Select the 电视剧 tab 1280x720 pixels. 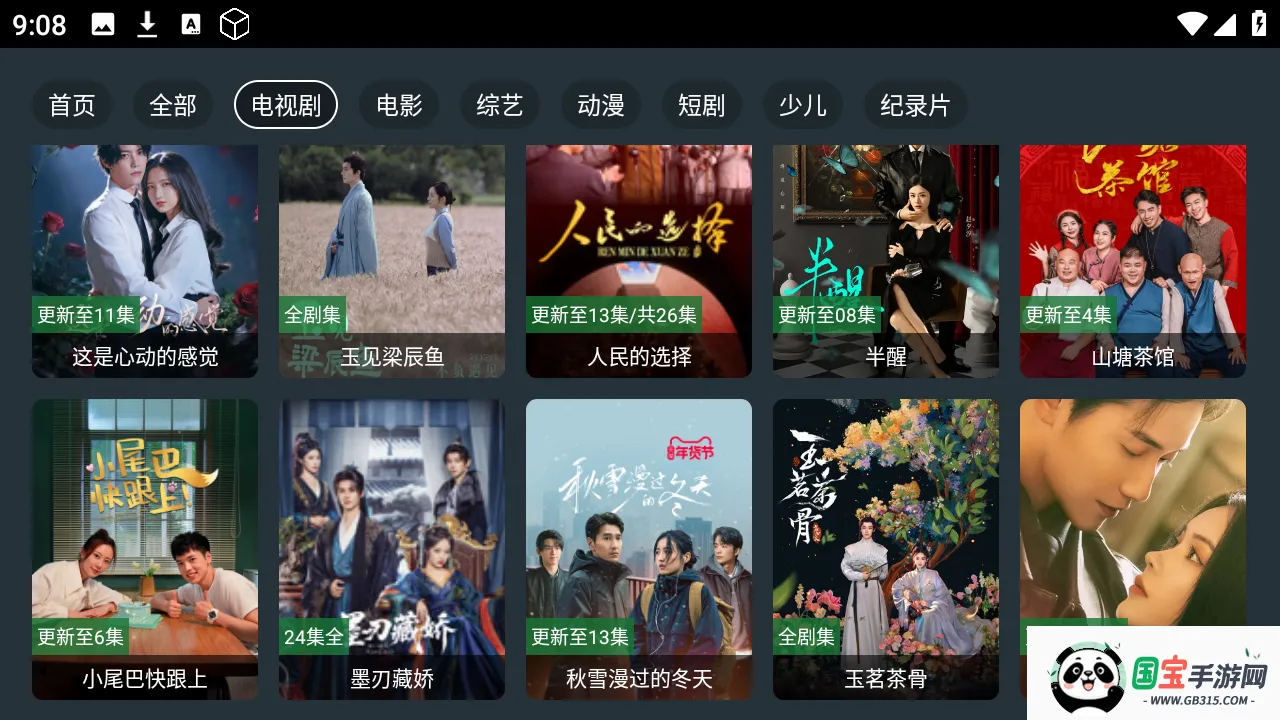click(x=286, y=105)
